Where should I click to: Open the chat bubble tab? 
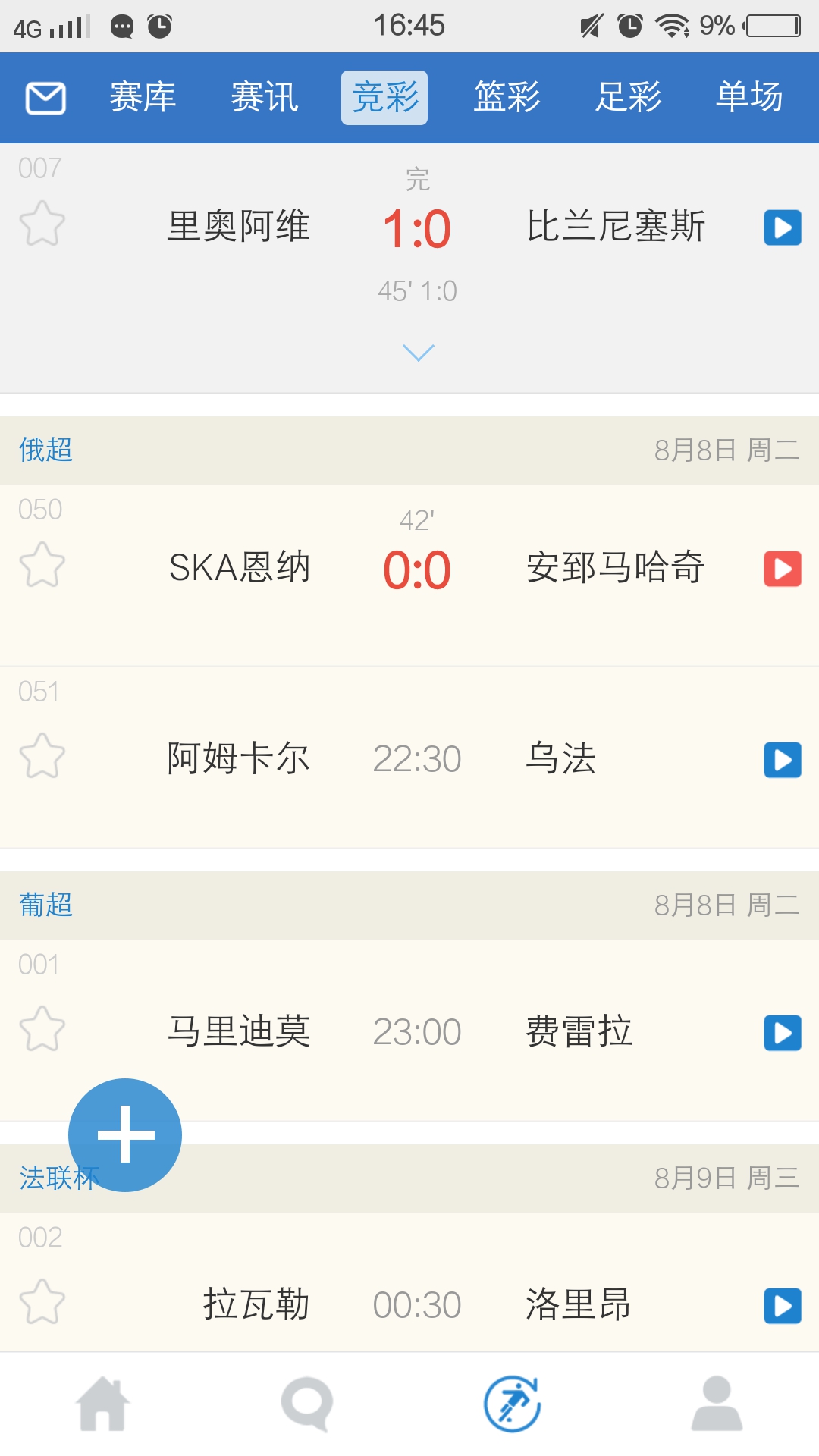click(x=307, y=1404)
